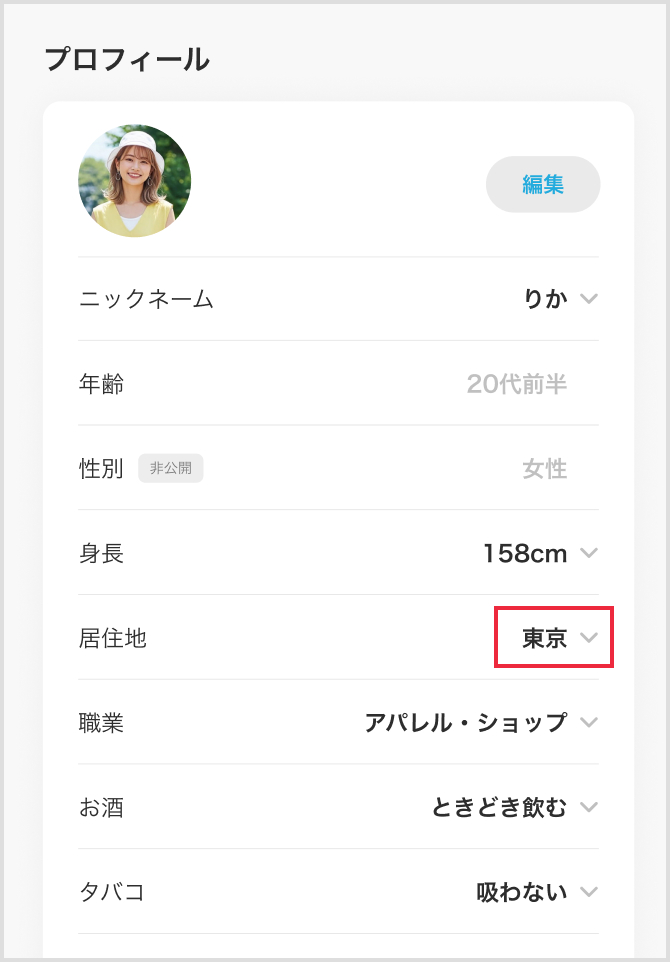
Task: Change 職業 from アパレル・ショップ
Action: pyautogui.click(x=480, y=722)
